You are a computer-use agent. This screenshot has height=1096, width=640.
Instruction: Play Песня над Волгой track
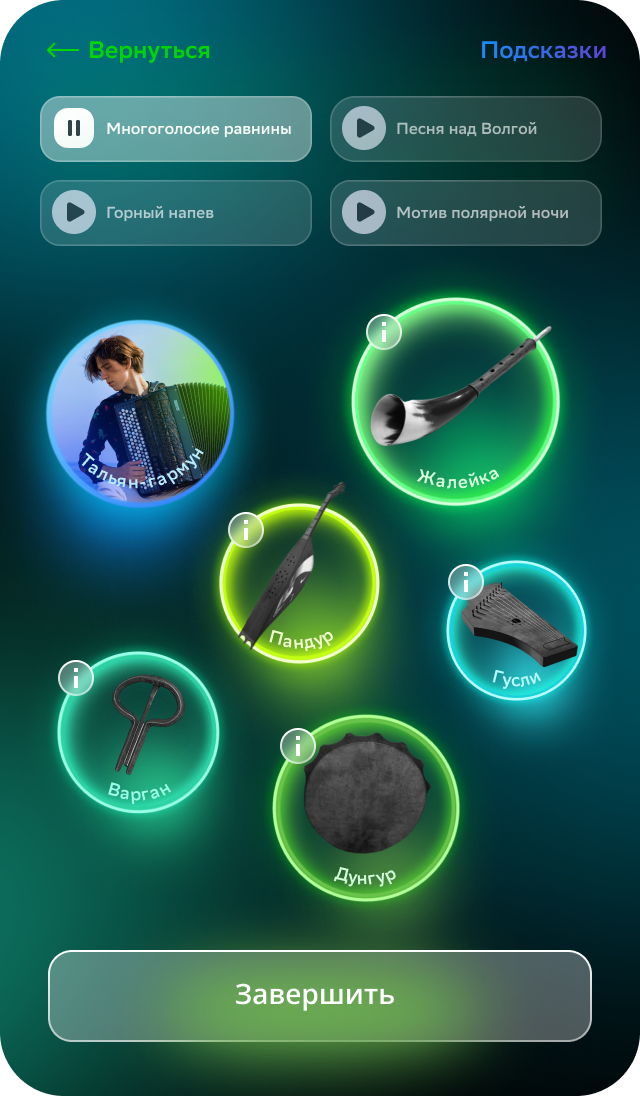(x=365, y=129)
